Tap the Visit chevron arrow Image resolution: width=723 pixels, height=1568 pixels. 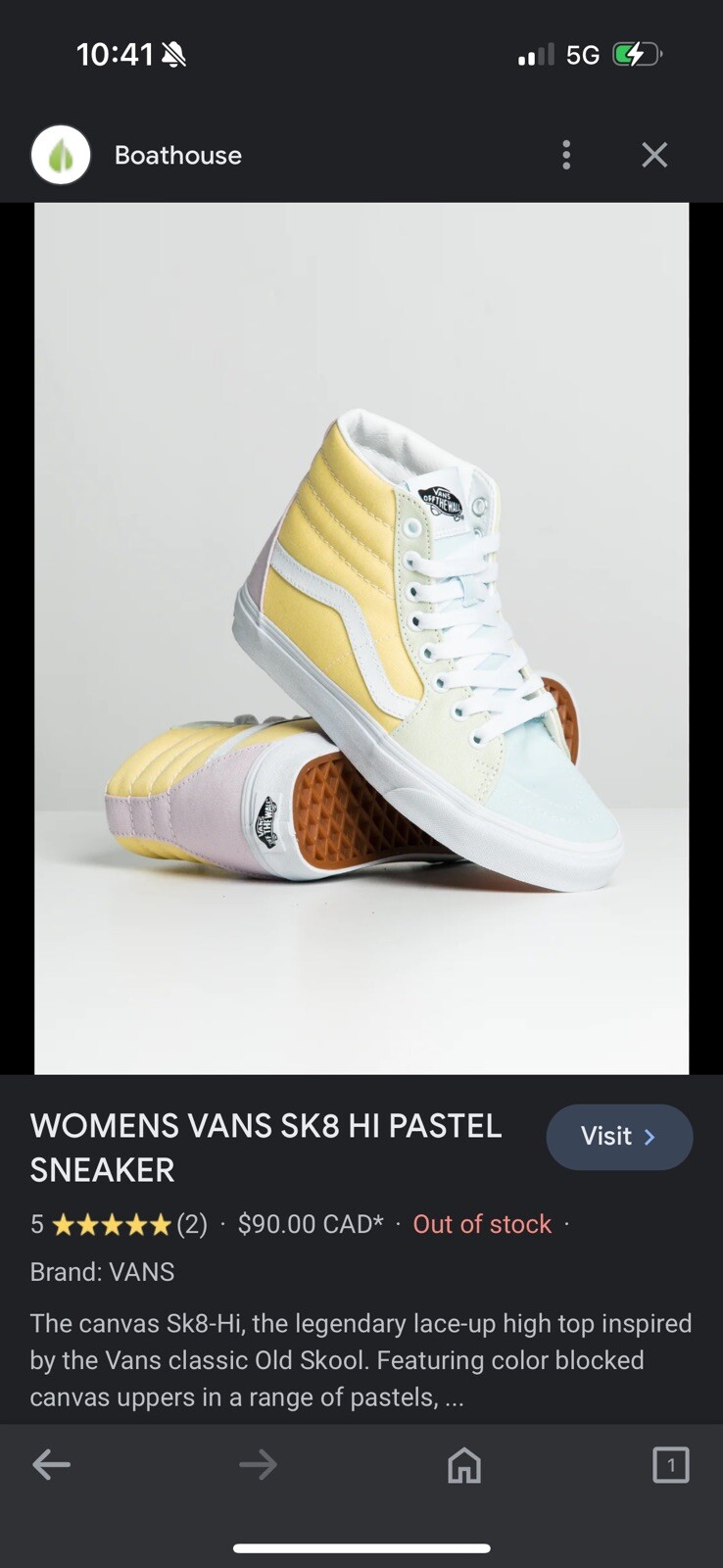point(650,1137)
